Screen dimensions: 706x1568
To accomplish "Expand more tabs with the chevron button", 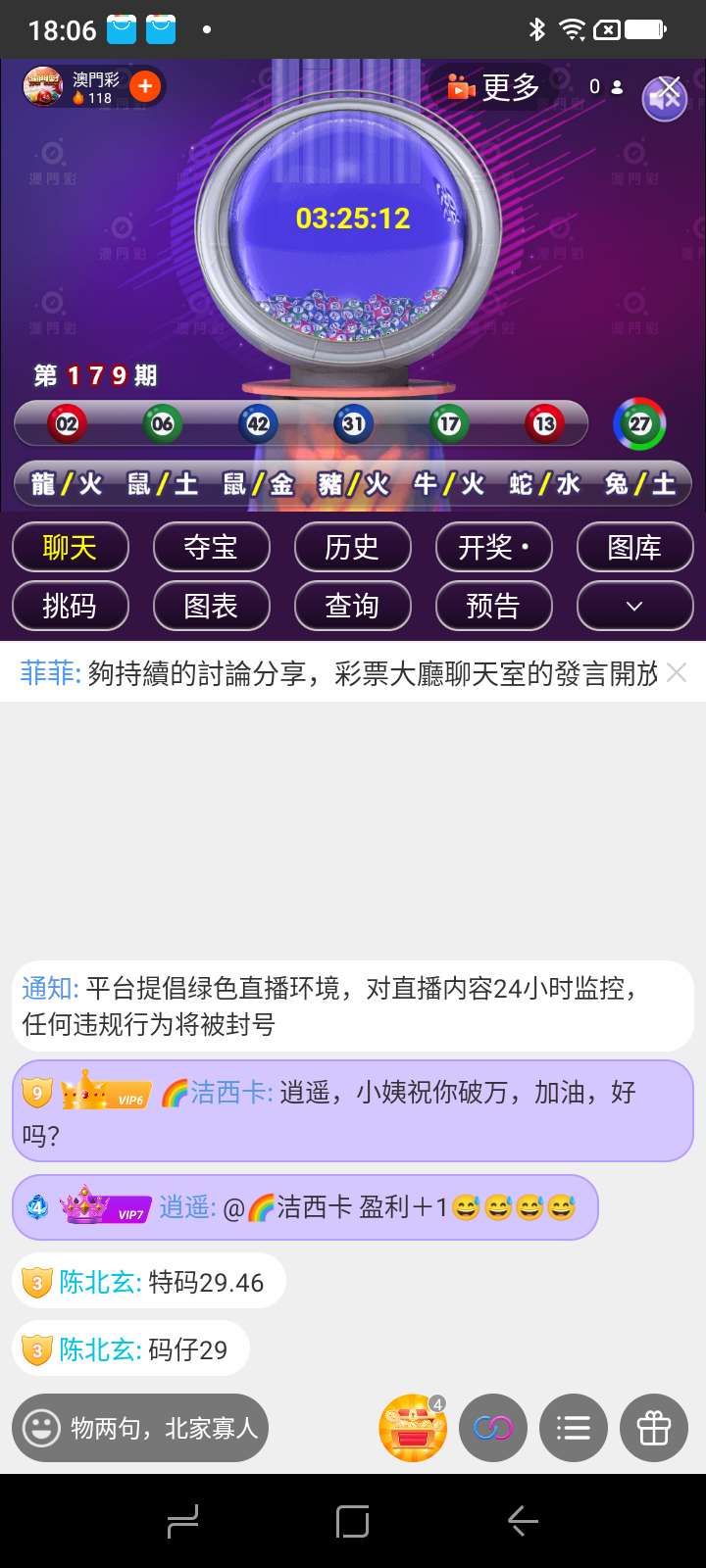I will point(634,606).
